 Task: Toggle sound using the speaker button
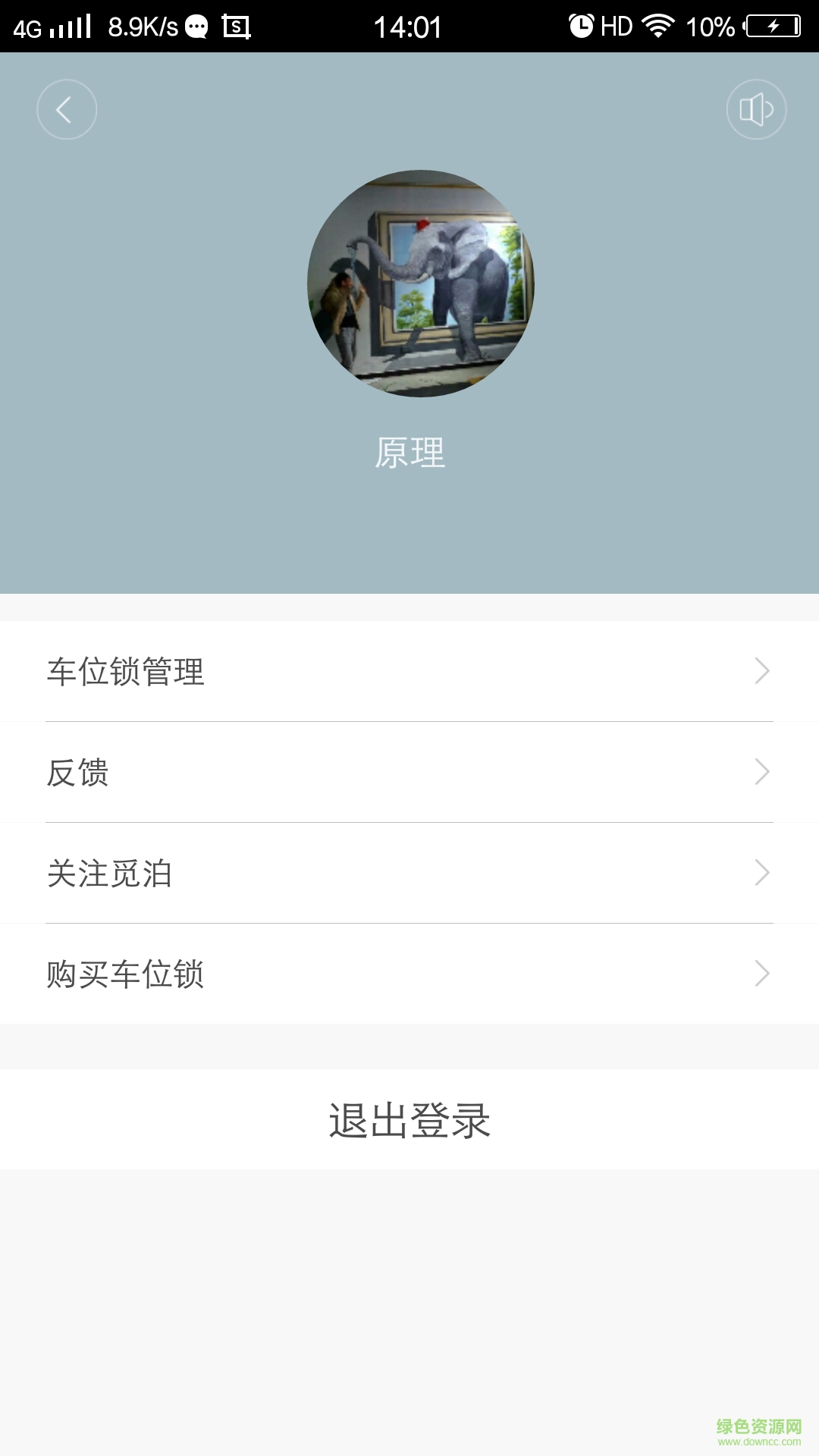pyautogui.click(x=756, y=108)
